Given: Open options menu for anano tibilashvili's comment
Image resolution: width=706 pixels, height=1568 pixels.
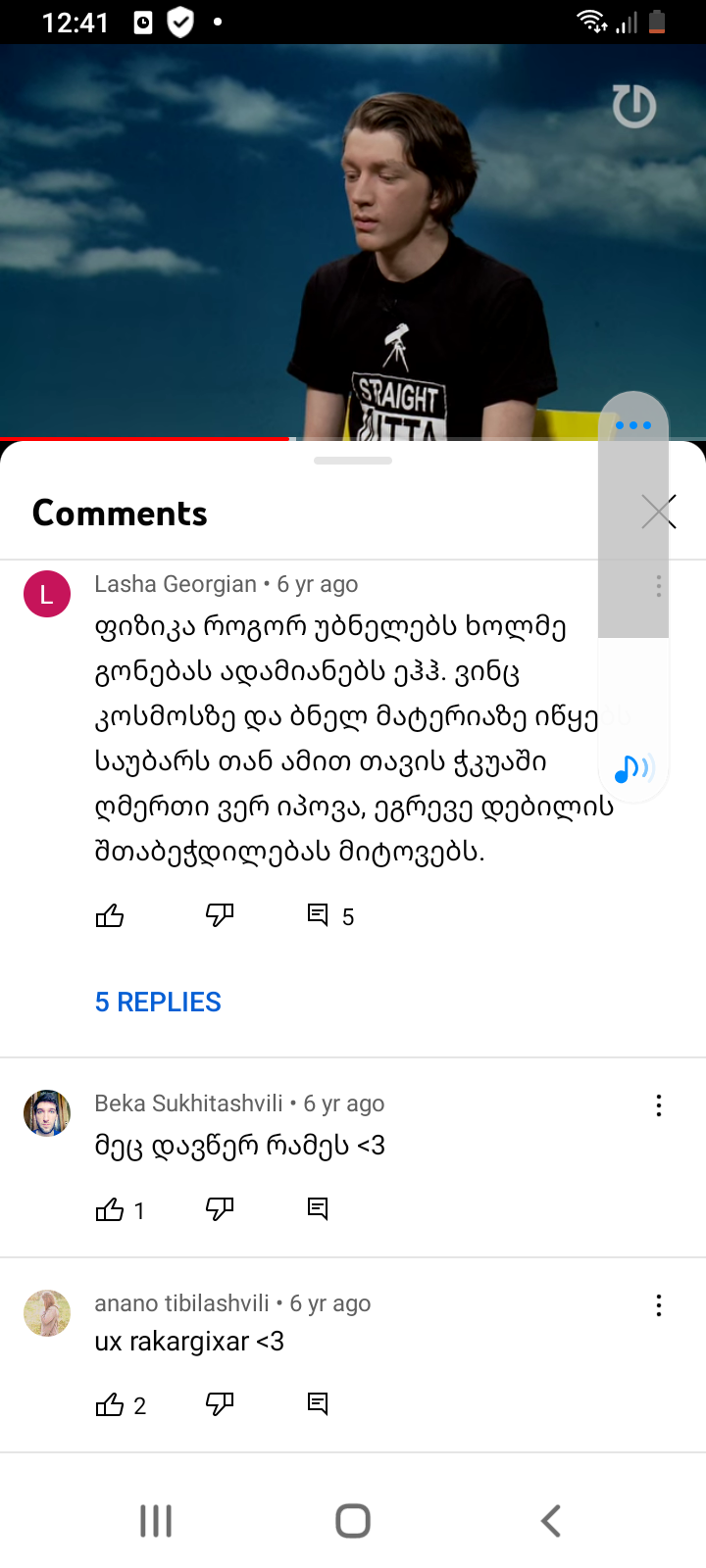Looking at the screenshot, I should tap(659, 1305).
